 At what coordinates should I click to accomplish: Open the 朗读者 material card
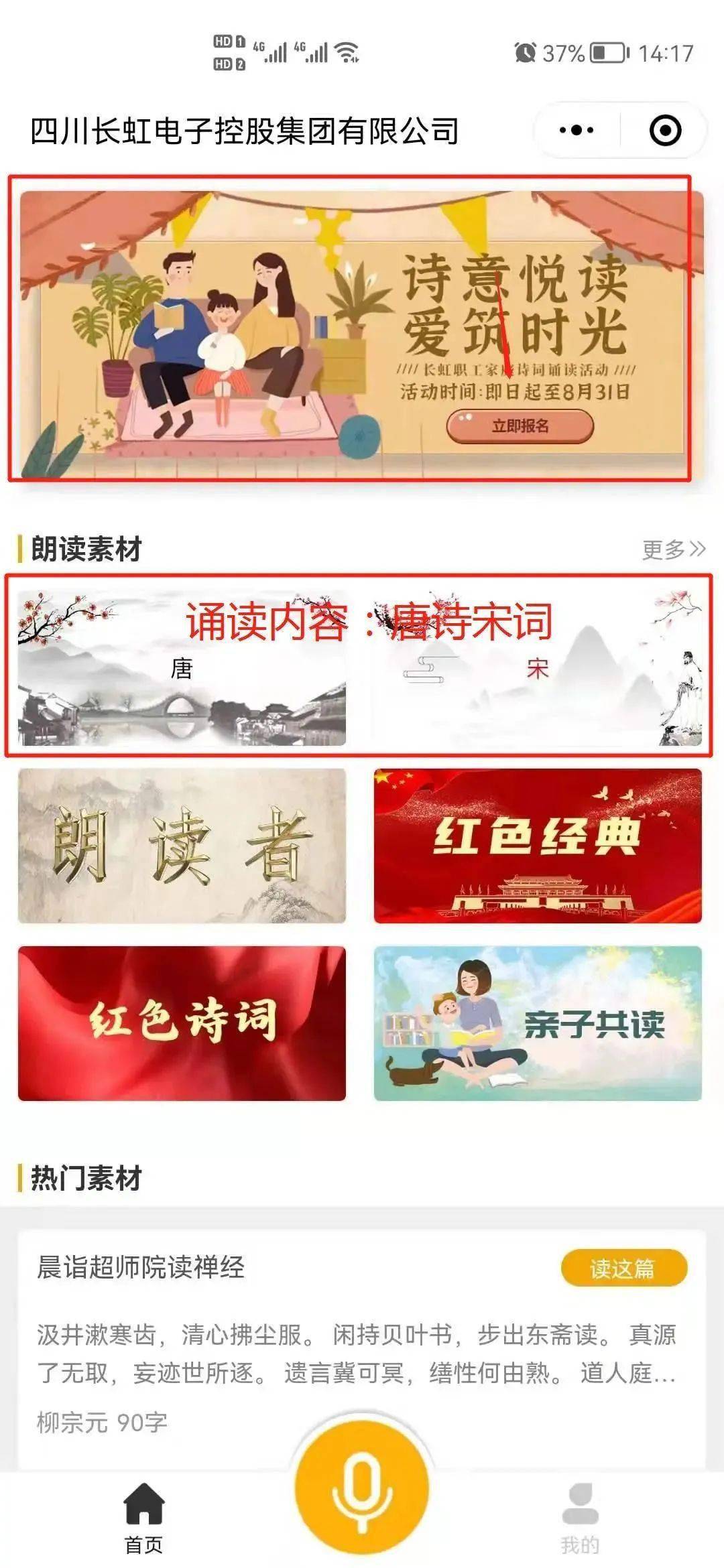[182, 846]
